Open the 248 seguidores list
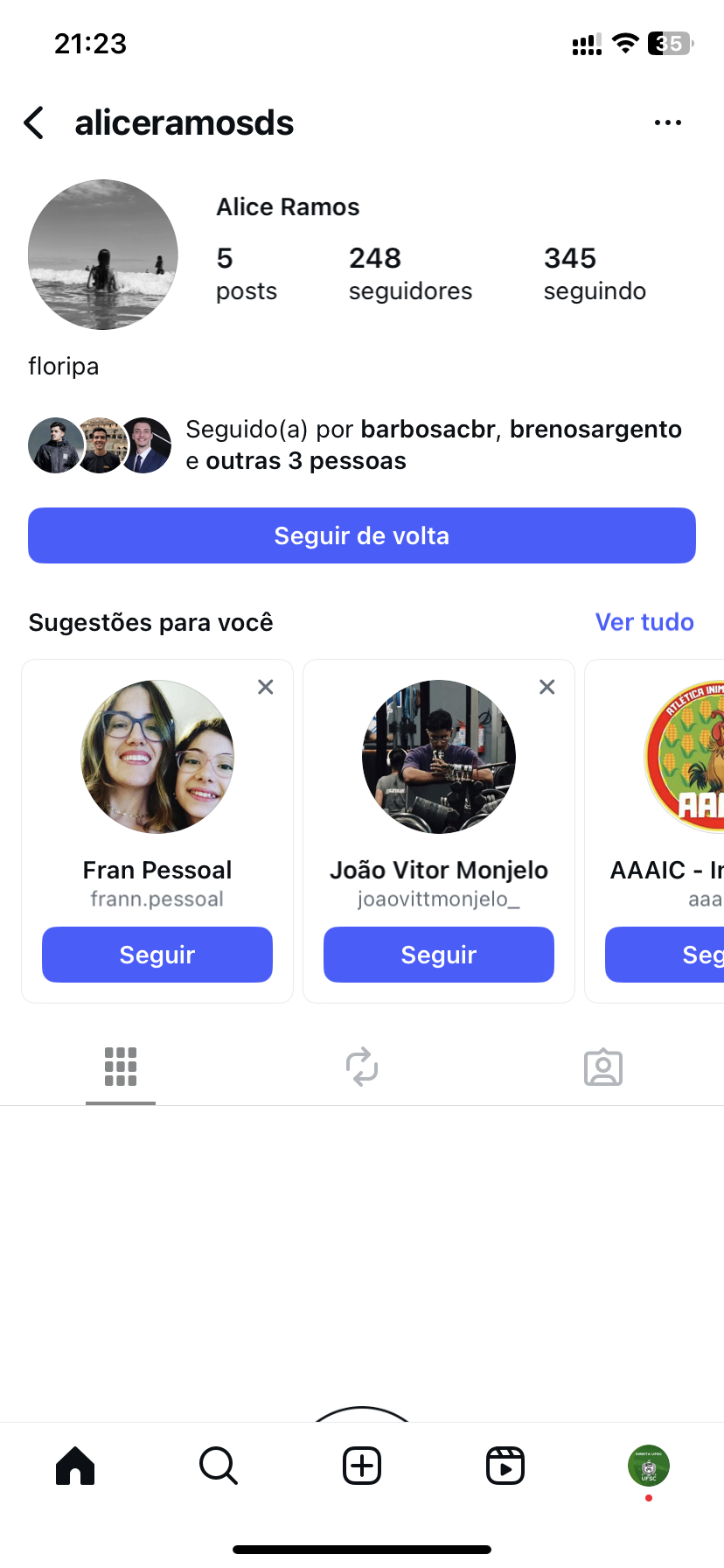Image resolution: width=724 pixels, height=1568 pixels. coord(409,273)
